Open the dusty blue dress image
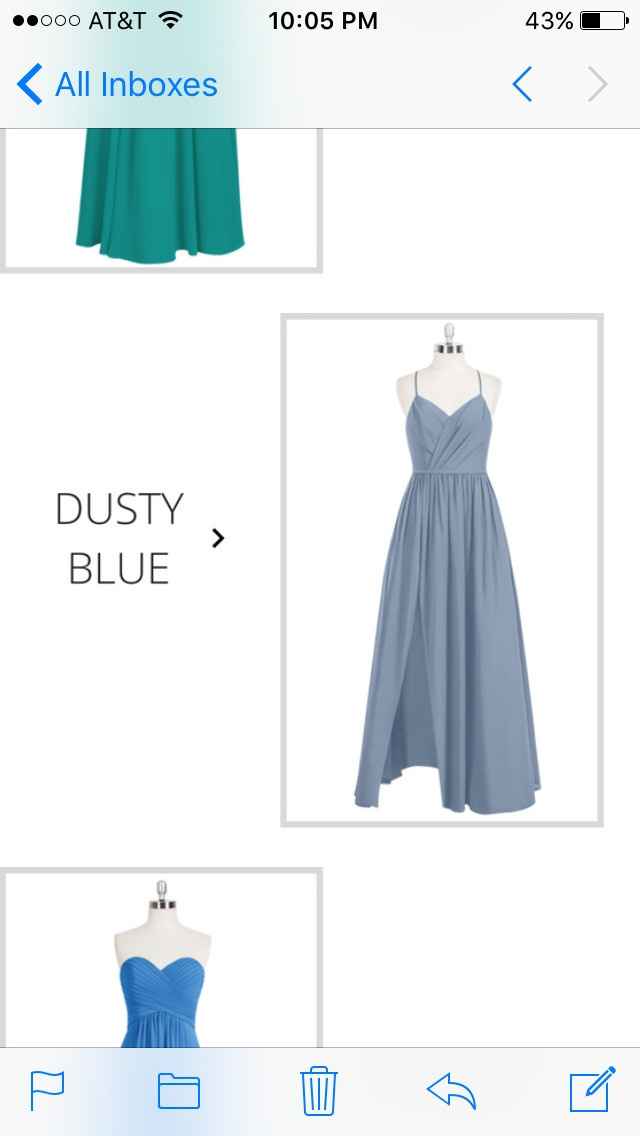 pyautogui.click(x=442, y=570)
